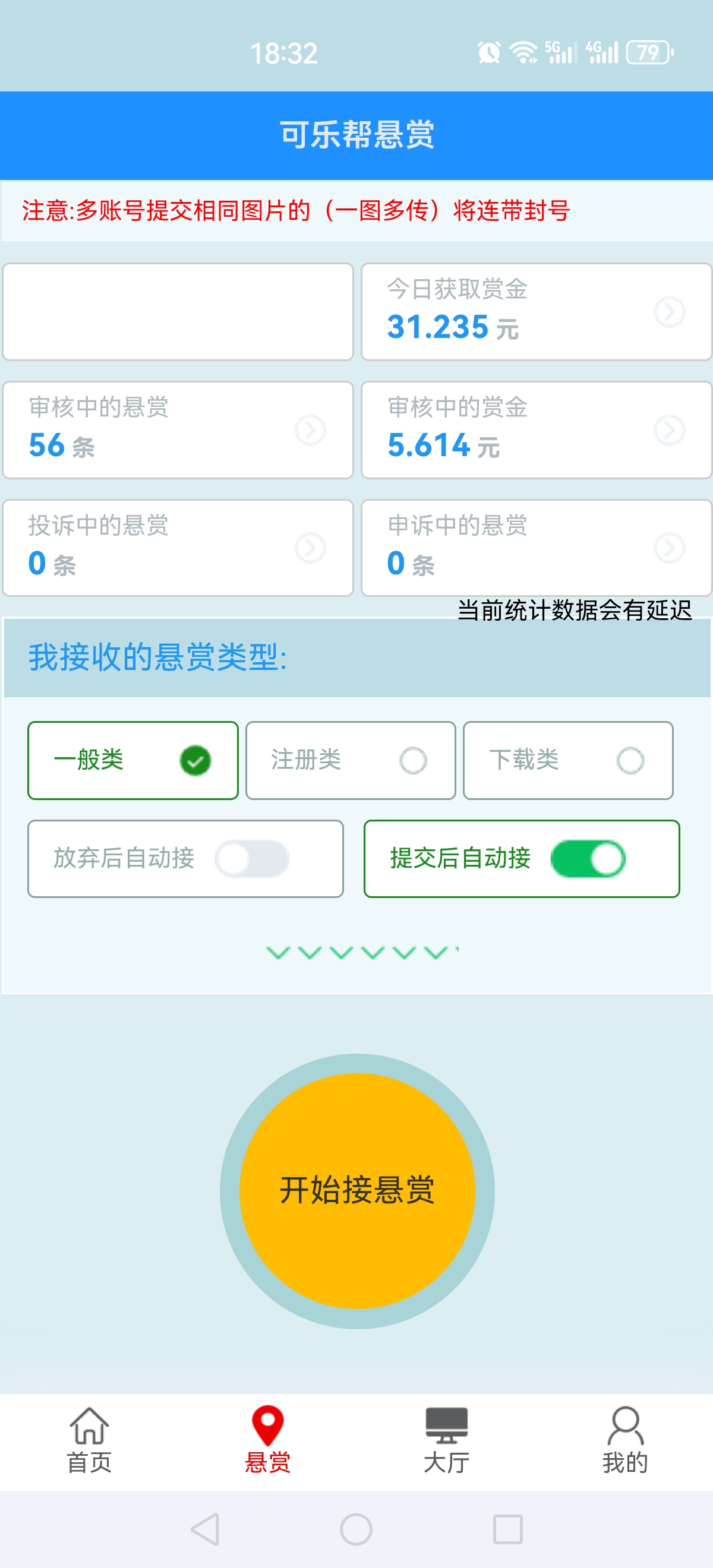The image size is (713, 1568).
Task: Go to the 大厅 tab
Action: [x=446, y=1440]
